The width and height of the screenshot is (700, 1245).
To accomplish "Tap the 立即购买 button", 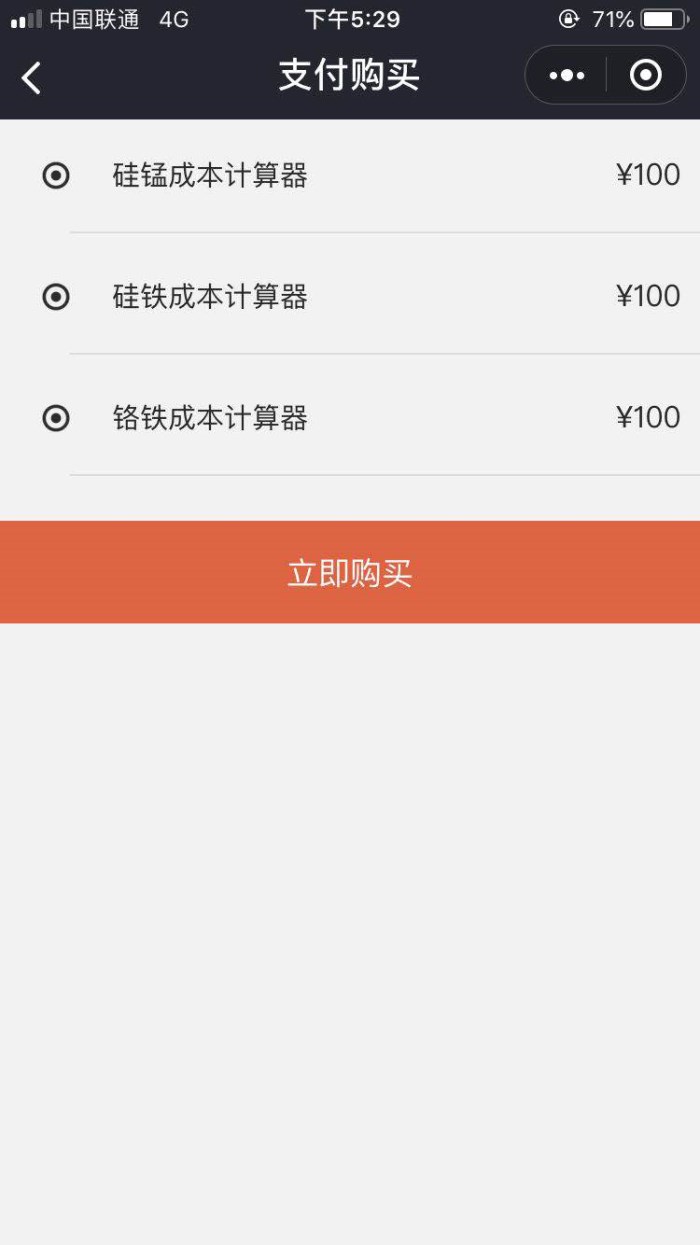I will (x=350, y=572).
